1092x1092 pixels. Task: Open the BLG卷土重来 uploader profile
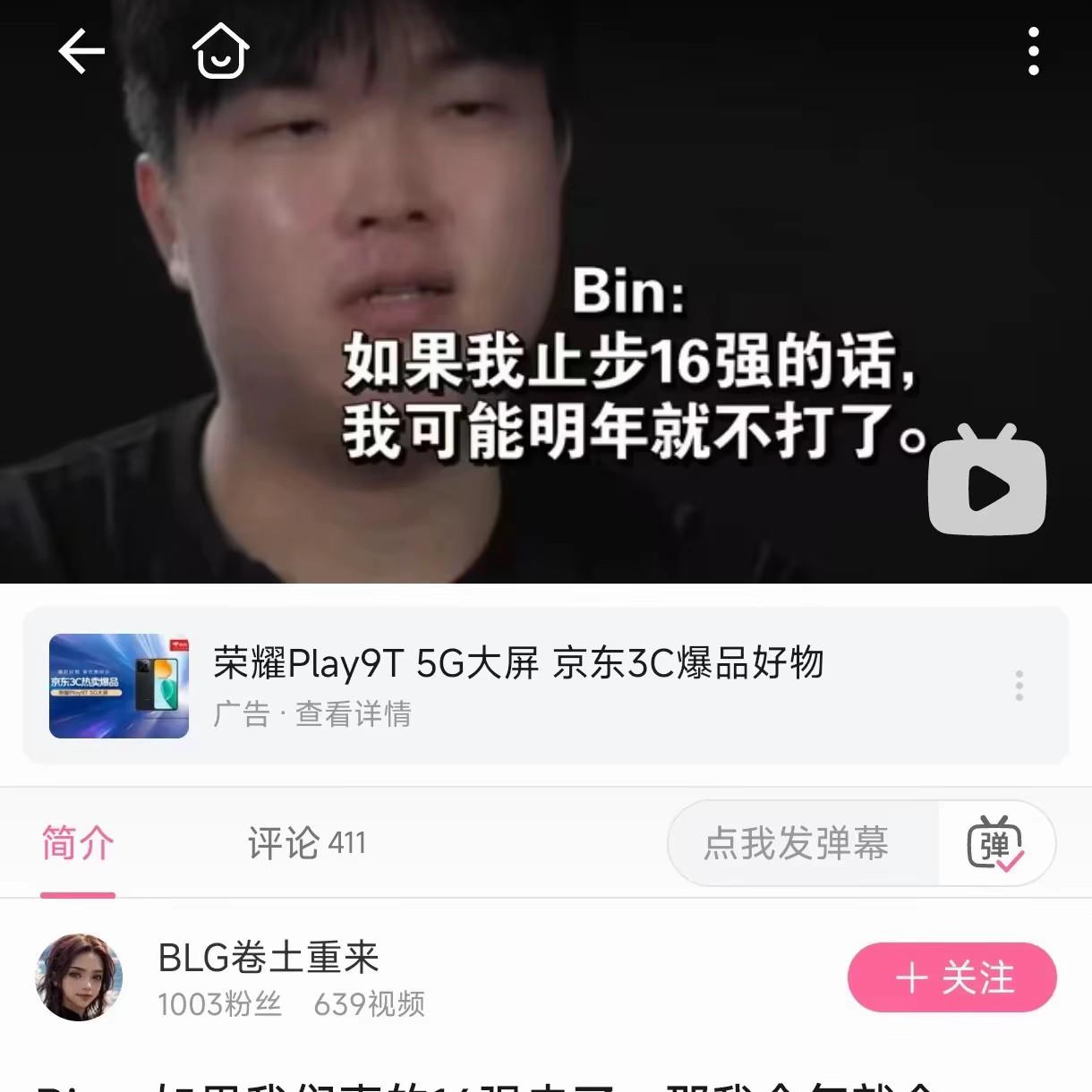[79, 977]
